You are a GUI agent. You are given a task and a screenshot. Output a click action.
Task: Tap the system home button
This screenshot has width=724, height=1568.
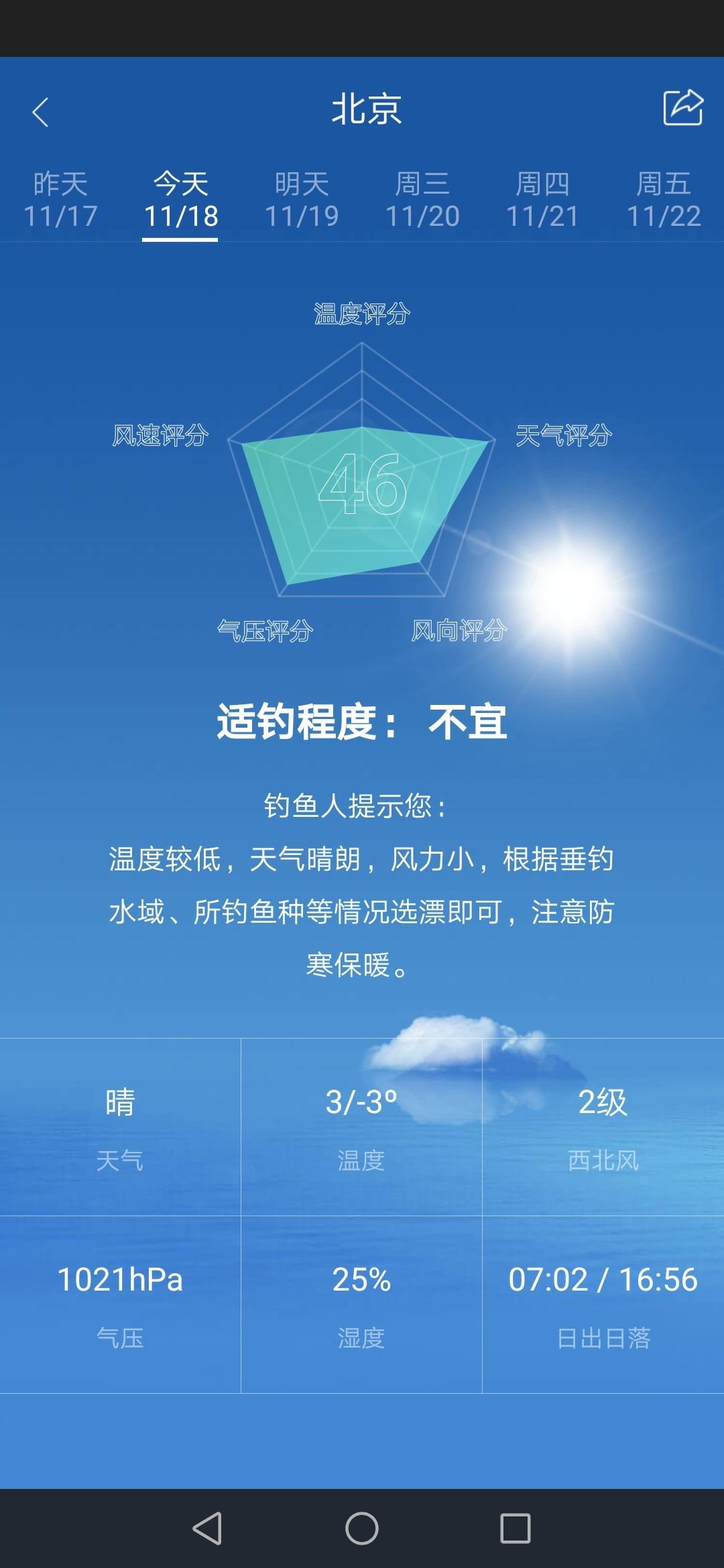pyautogui.click(x=362, y=1528)
